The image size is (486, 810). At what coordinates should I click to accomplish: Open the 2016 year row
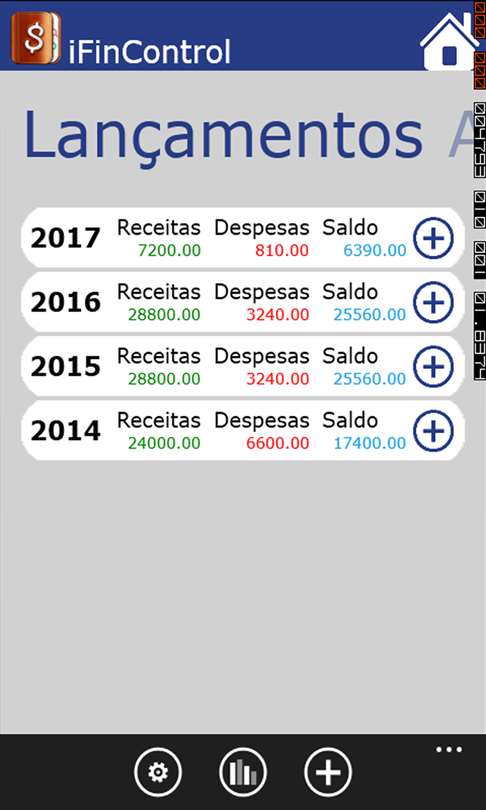(243, 302)
